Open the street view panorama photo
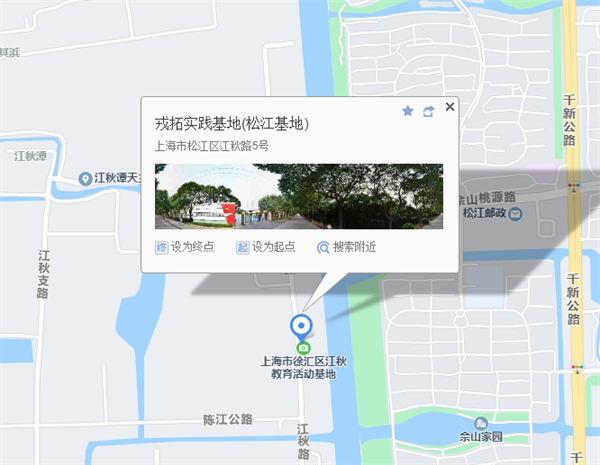600x465 pixels. (298, 196)
